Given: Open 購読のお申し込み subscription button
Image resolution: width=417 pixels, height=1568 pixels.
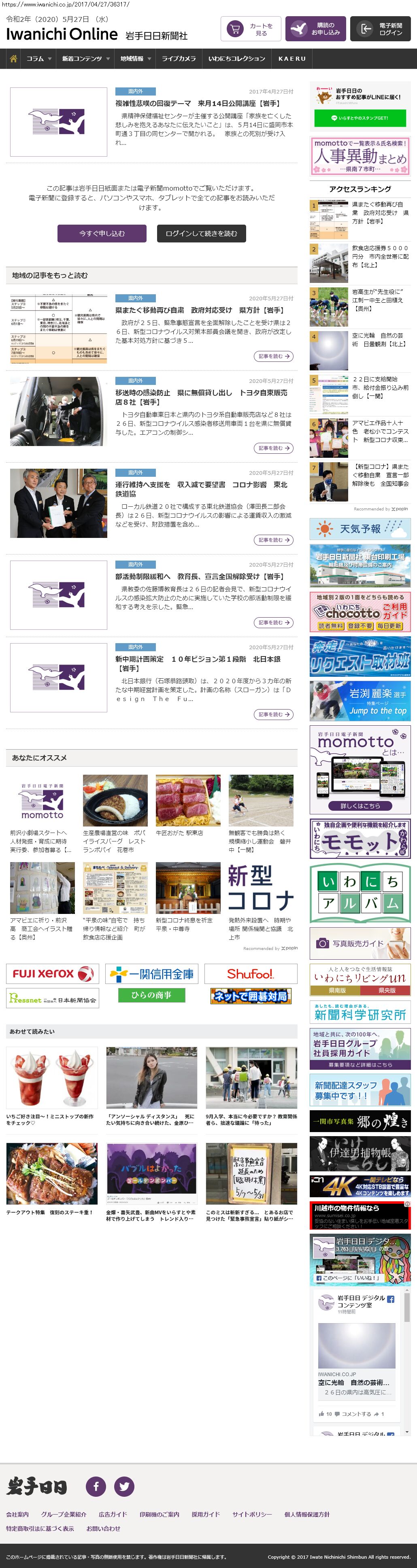Looking at the screenshot, I should [315, 29].
